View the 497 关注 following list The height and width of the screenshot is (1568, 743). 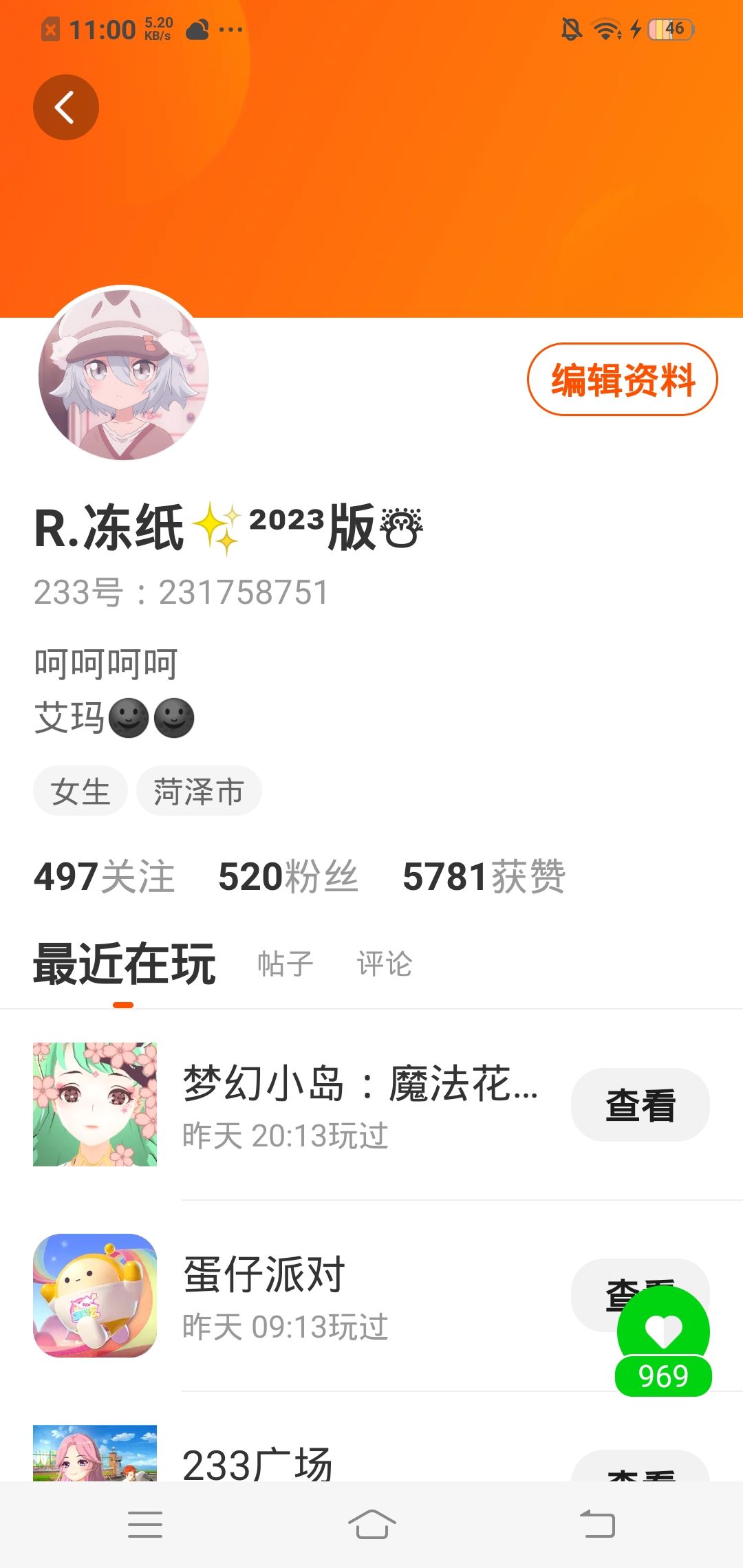pos(105,877)
